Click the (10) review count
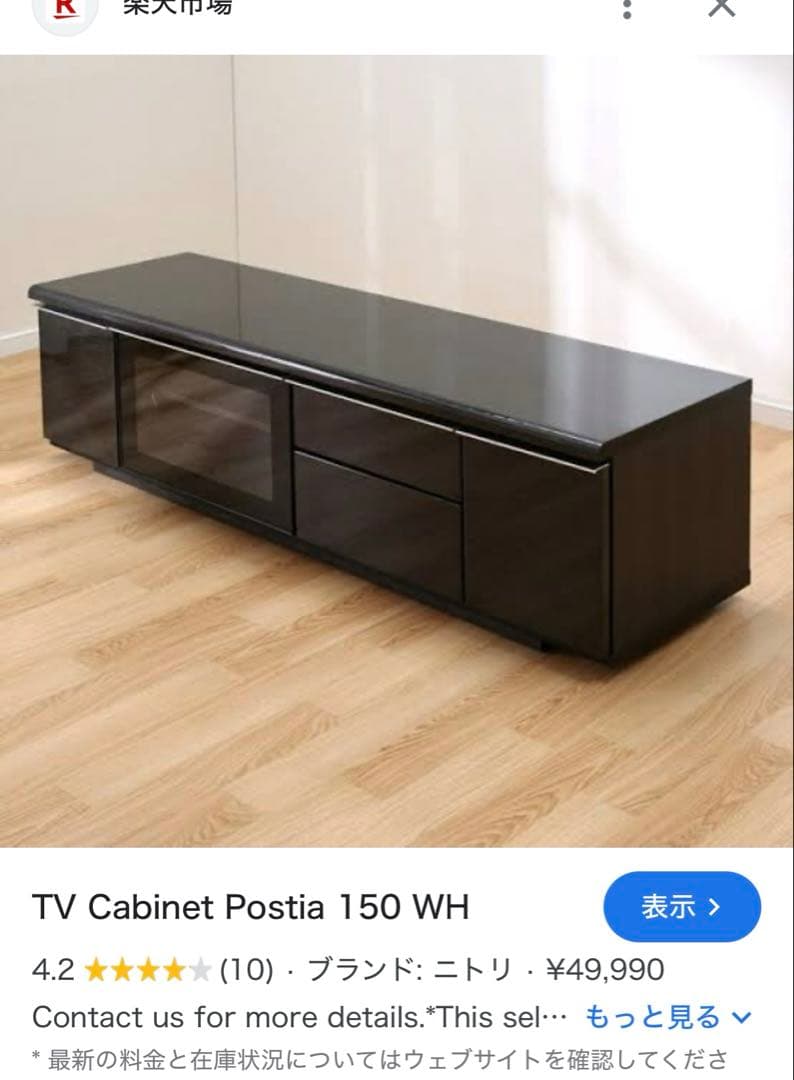 tap(243, 968)
